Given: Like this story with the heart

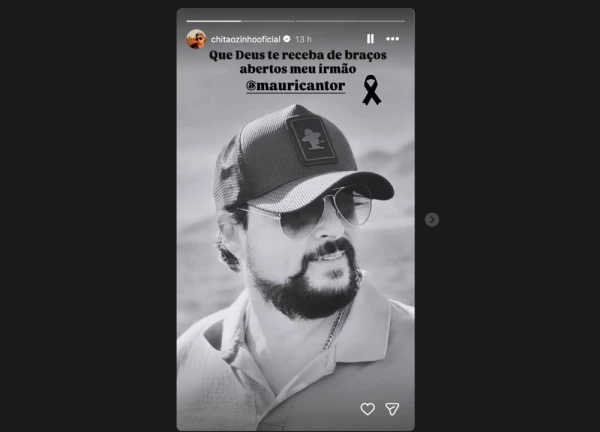Looking at the screenshot, I should [x=367, y=409].
